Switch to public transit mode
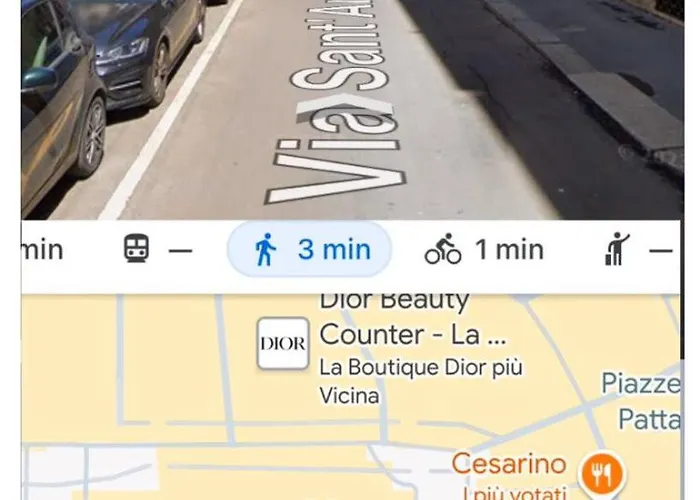Screen dimensions: 700x500 pos(156,249)
